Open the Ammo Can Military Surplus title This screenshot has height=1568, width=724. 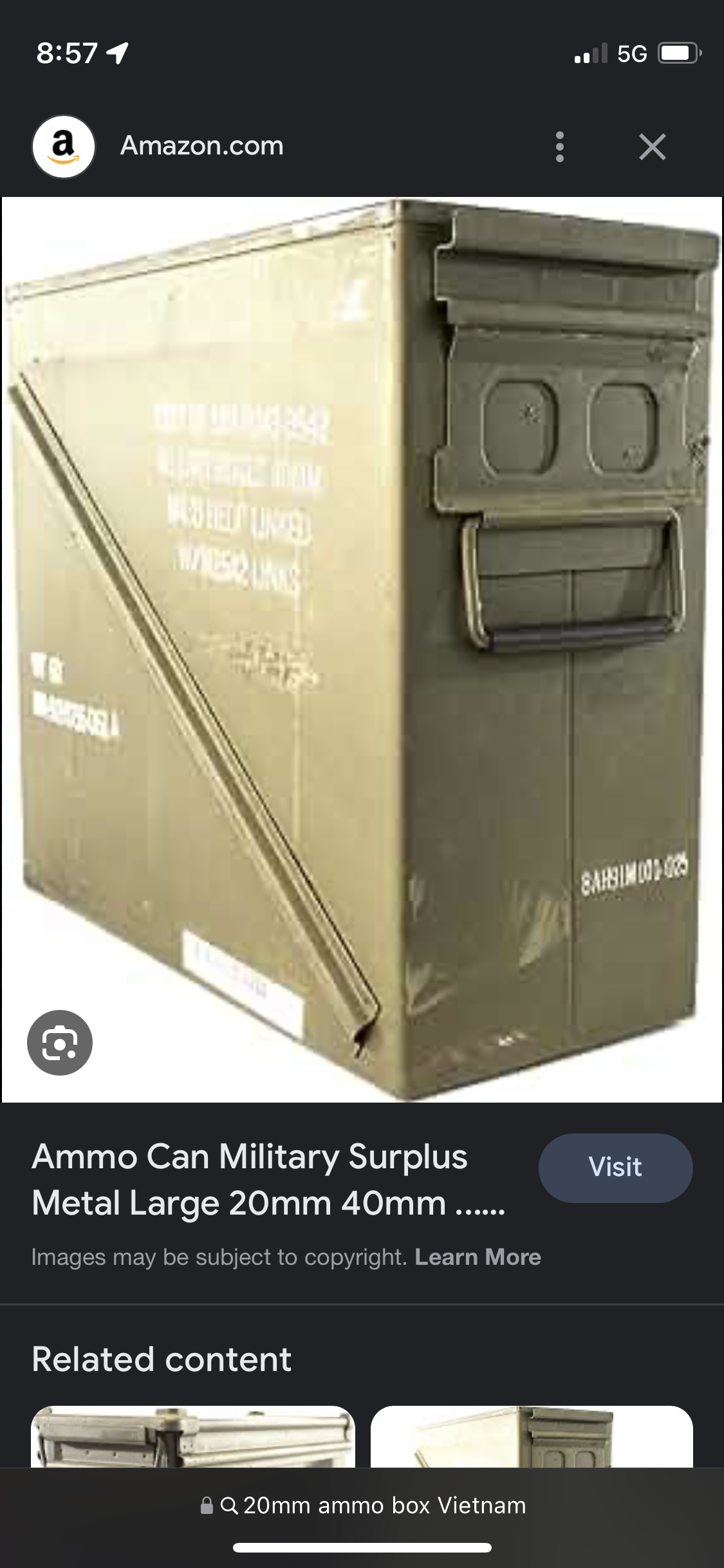[269, 1179]
